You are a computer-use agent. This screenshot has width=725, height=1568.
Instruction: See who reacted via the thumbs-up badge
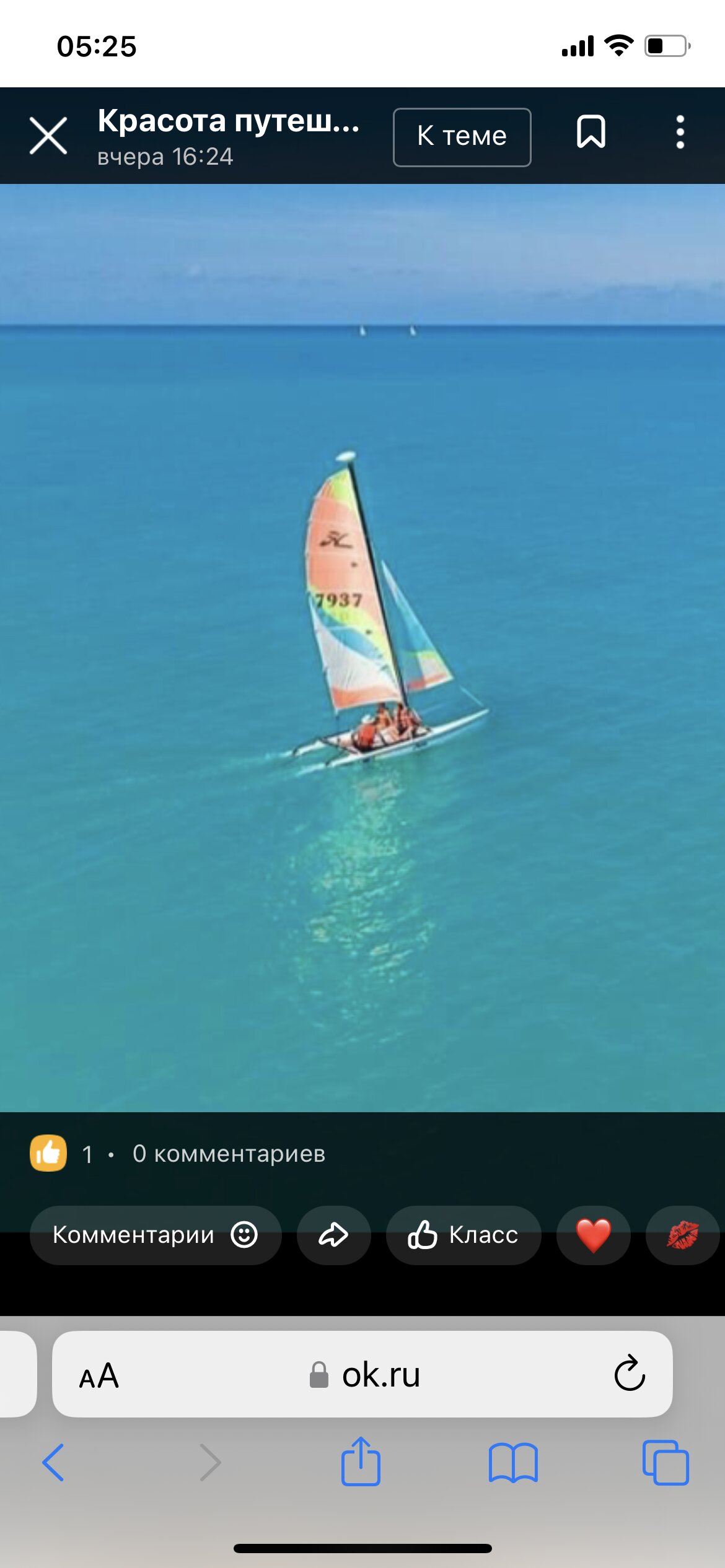coord(48,1153)
